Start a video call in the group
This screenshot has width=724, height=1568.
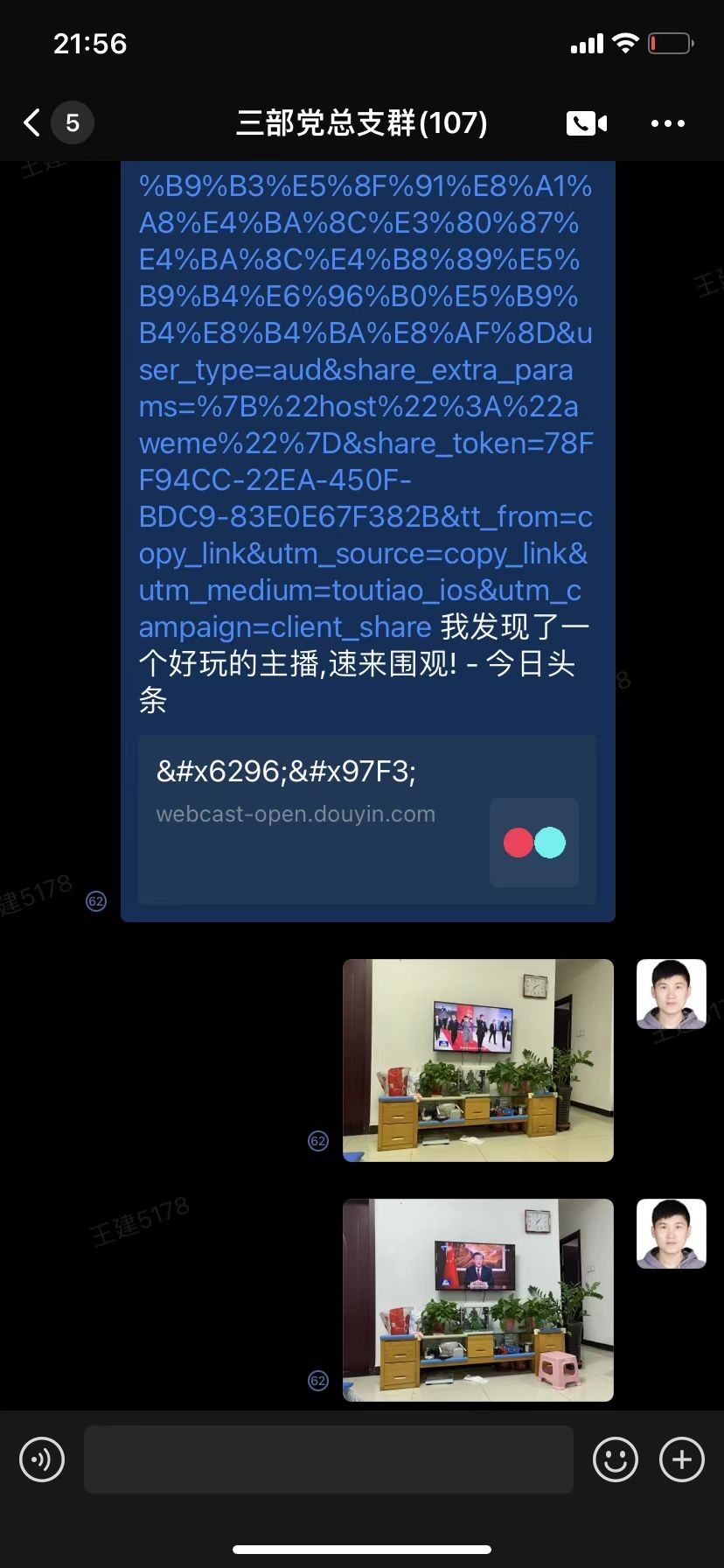[x=586, y=123]
